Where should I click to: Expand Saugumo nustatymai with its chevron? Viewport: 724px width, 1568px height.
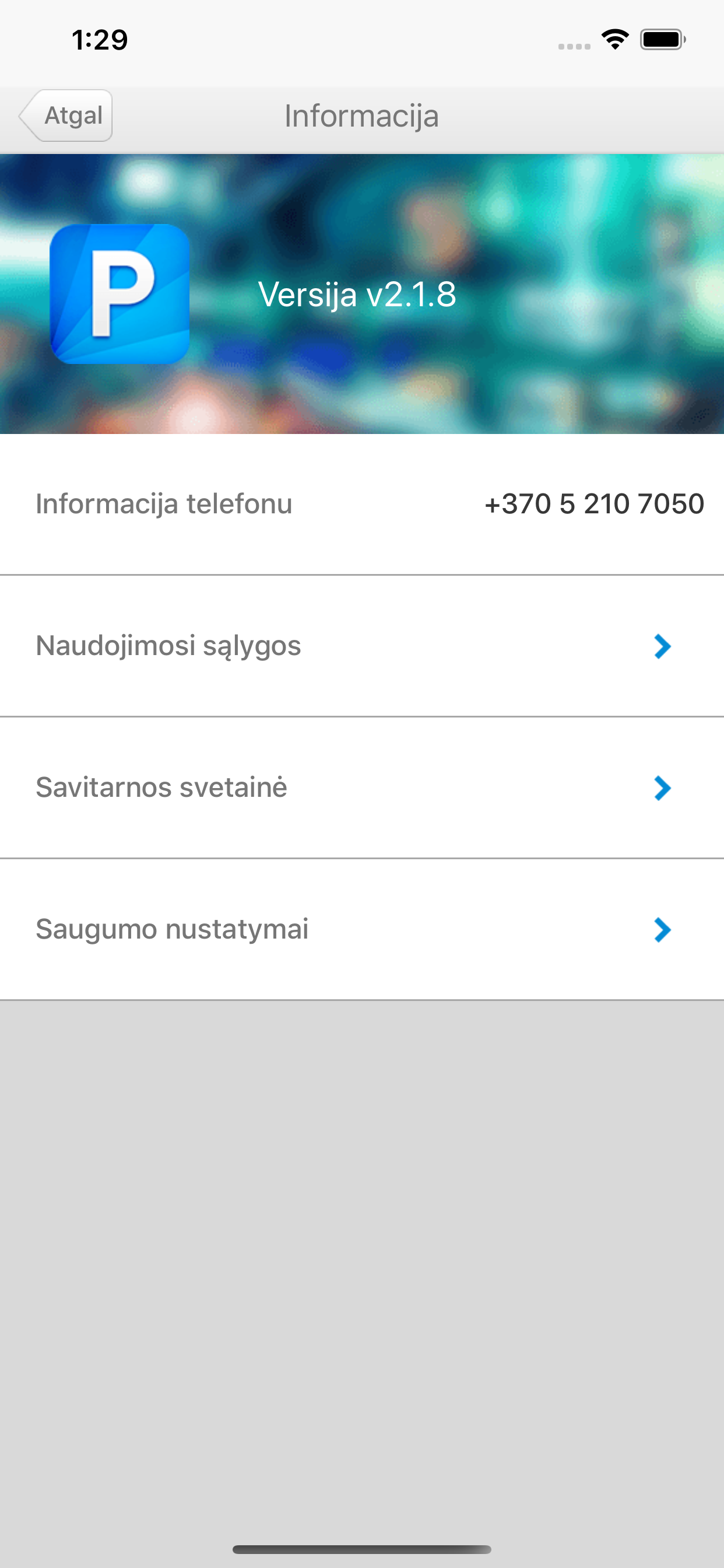point(663,930)
